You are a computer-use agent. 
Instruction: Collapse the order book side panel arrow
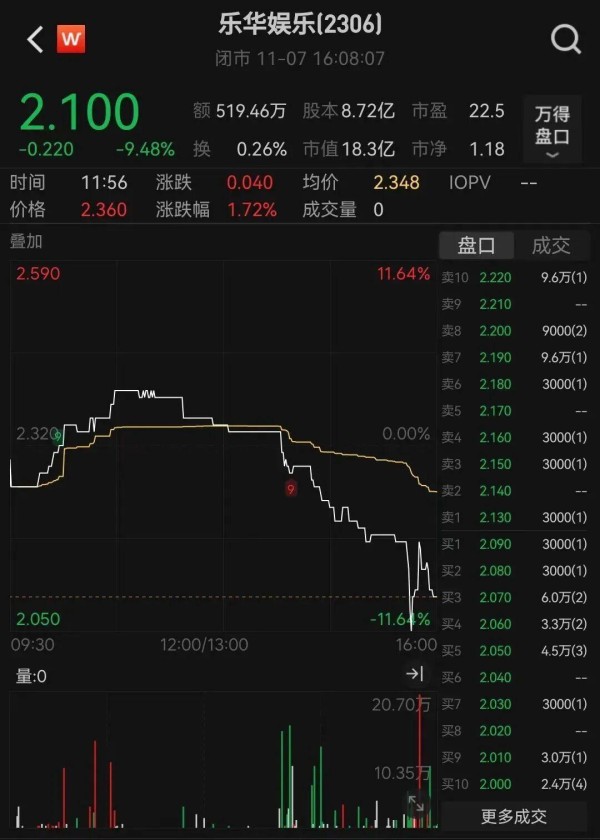click(415, 673)
